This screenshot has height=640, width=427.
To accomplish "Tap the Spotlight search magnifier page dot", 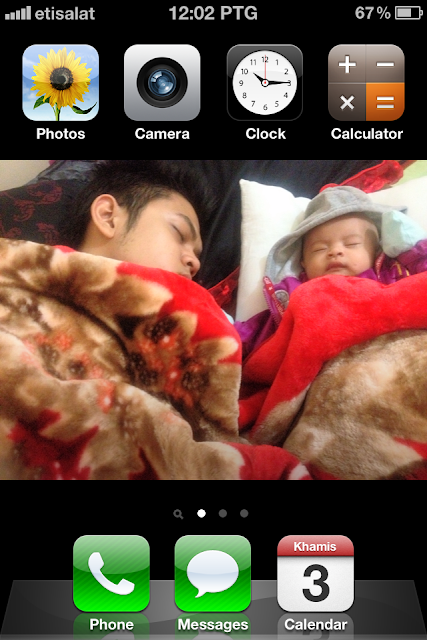I will [x=178, y=514].
